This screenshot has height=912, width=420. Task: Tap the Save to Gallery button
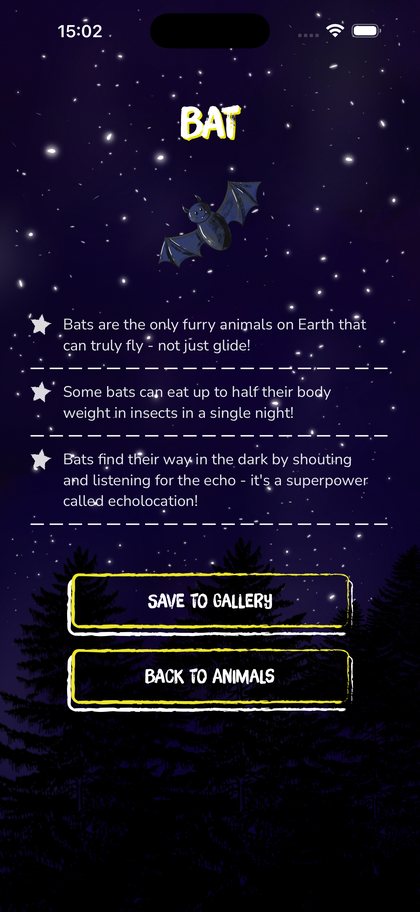(x=210, y=602)
